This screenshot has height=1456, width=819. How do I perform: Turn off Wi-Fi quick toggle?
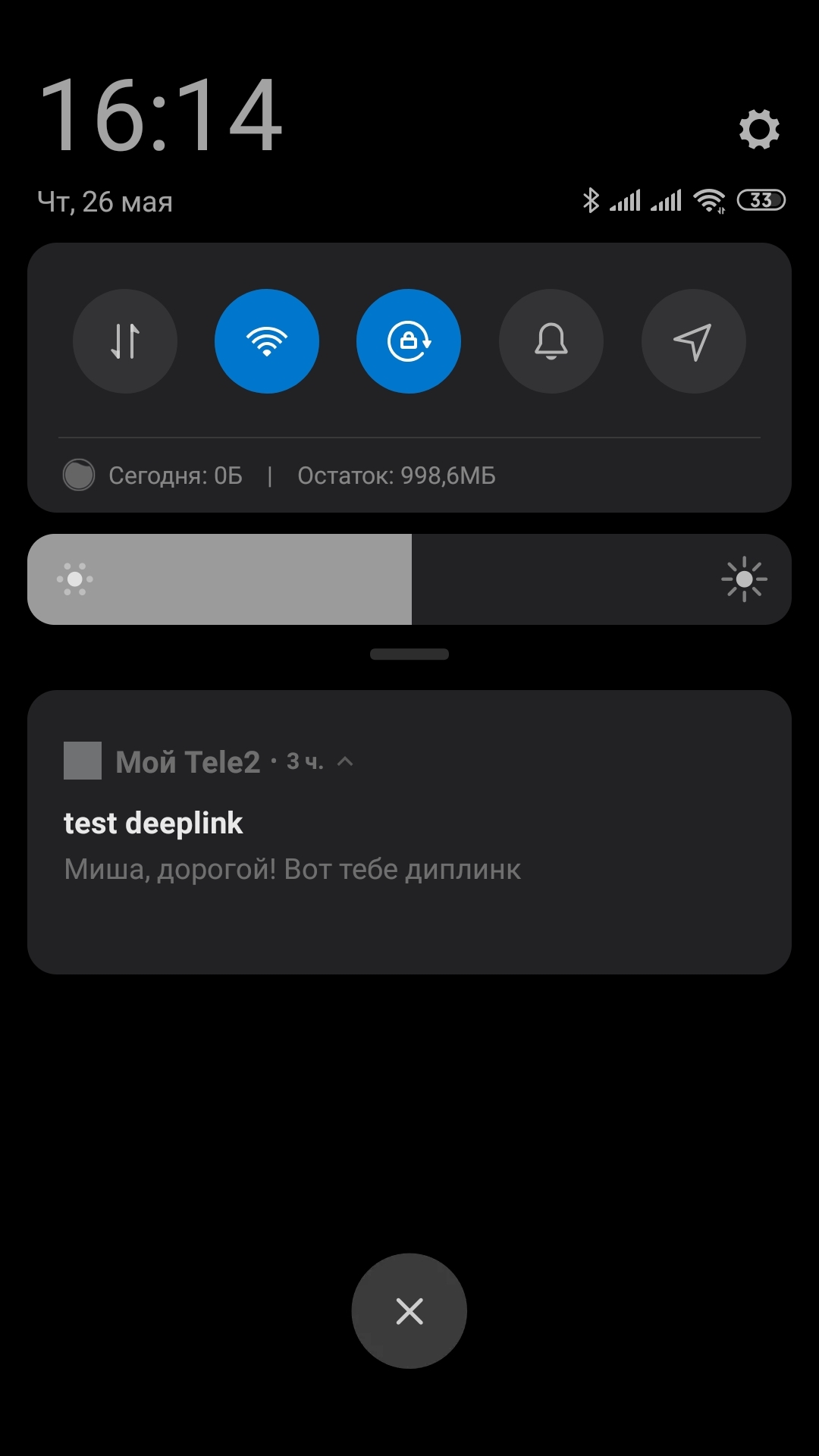coord(267,341)
